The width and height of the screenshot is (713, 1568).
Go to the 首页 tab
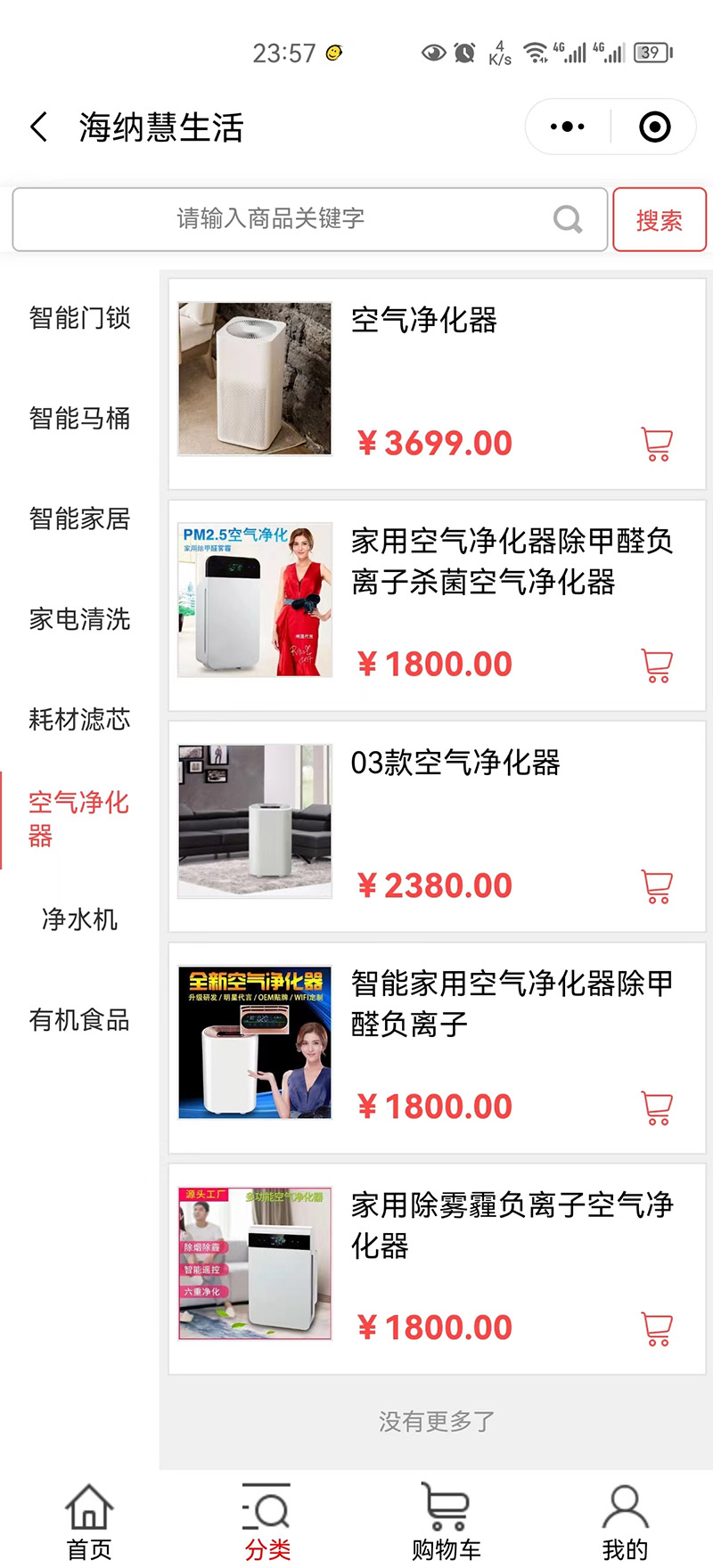(x=89, y=1522)
